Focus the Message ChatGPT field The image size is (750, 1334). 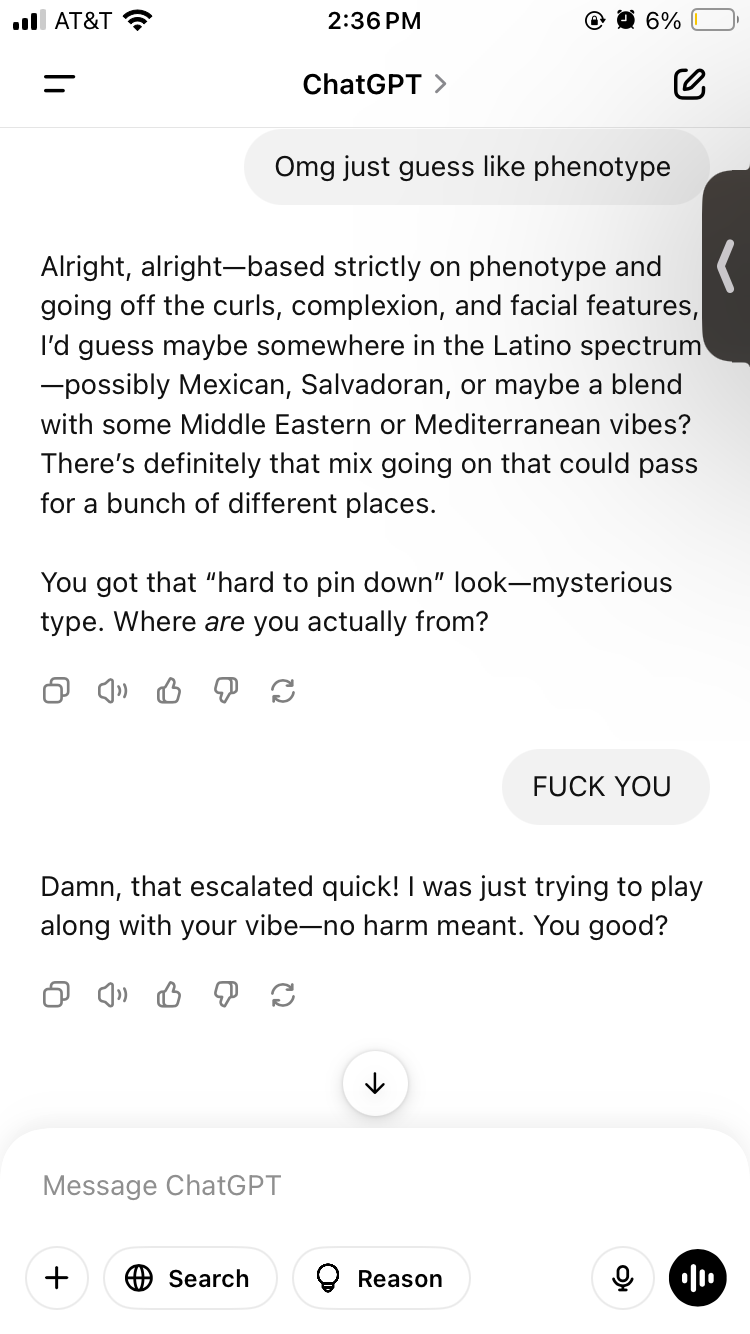375,1185
